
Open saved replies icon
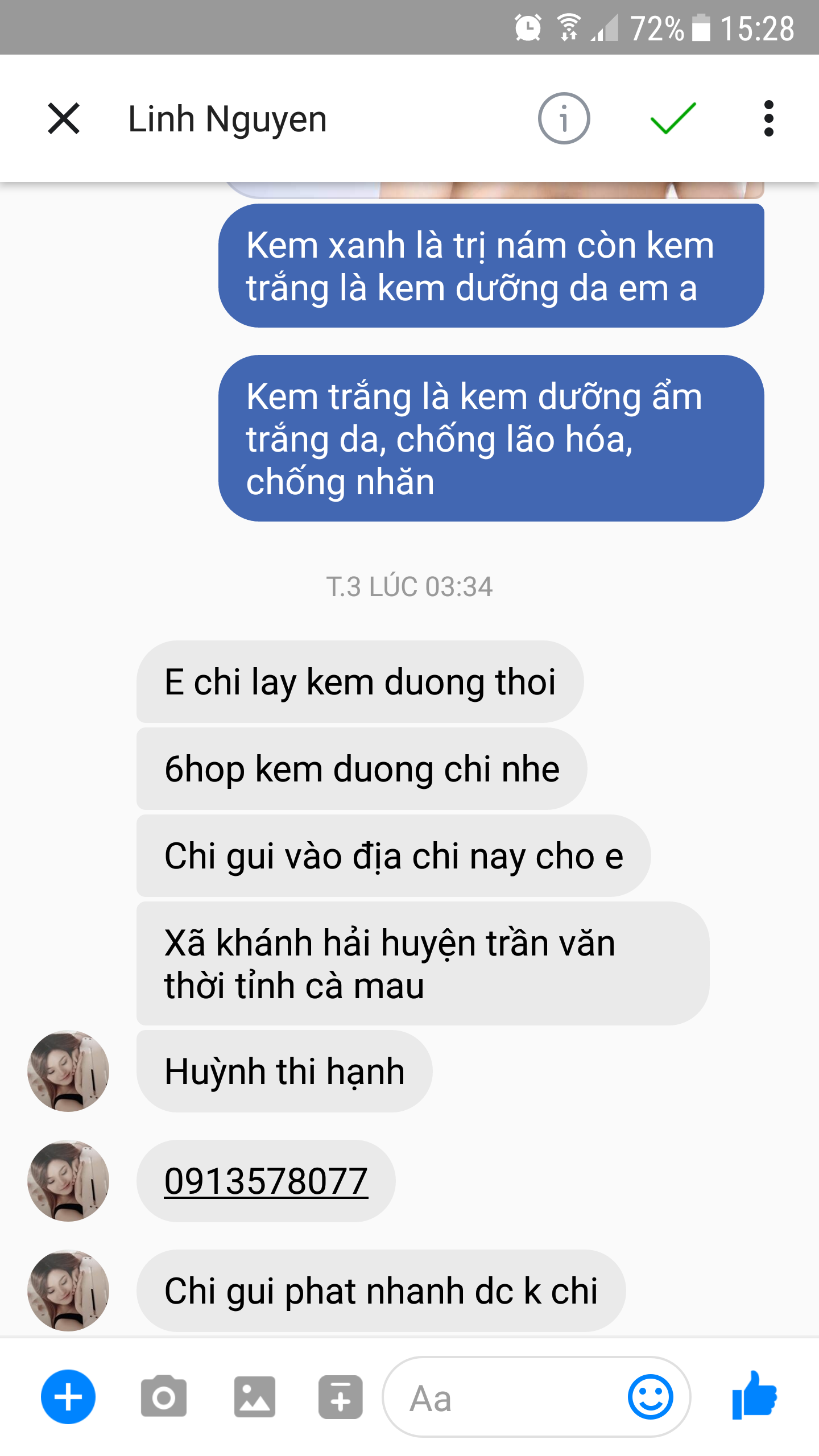[x=340, y=1397]
